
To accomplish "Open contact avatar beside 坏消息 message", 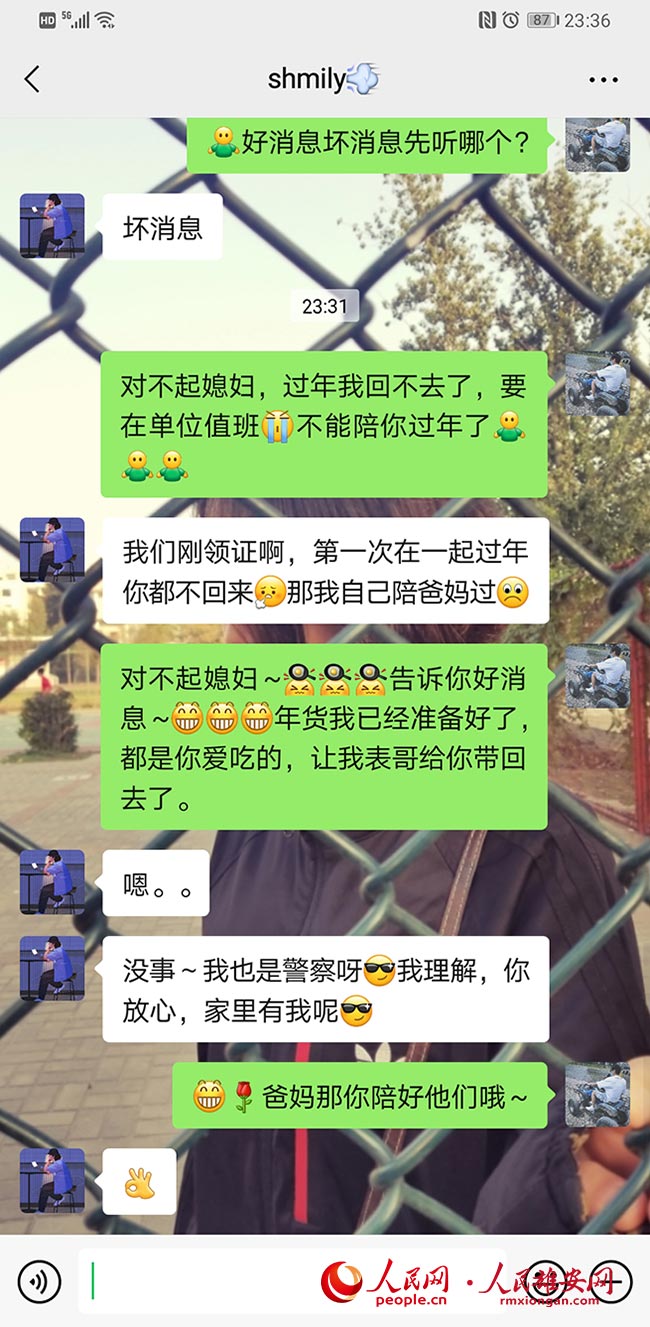I will (x=52, y=226).
